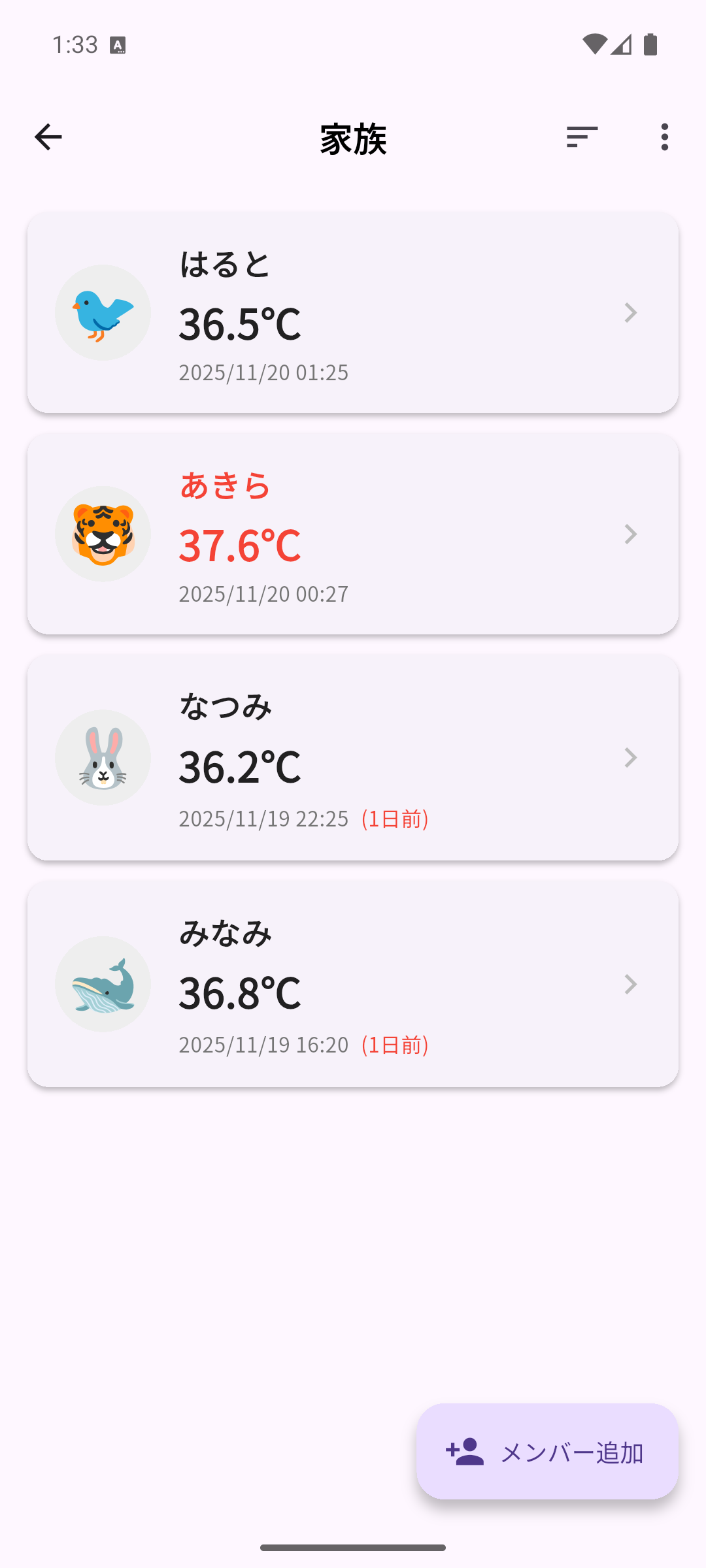Tap the back arrow icon
Image resolution: width=706 pixels, height=1568 pixels.
click(48, 137)
